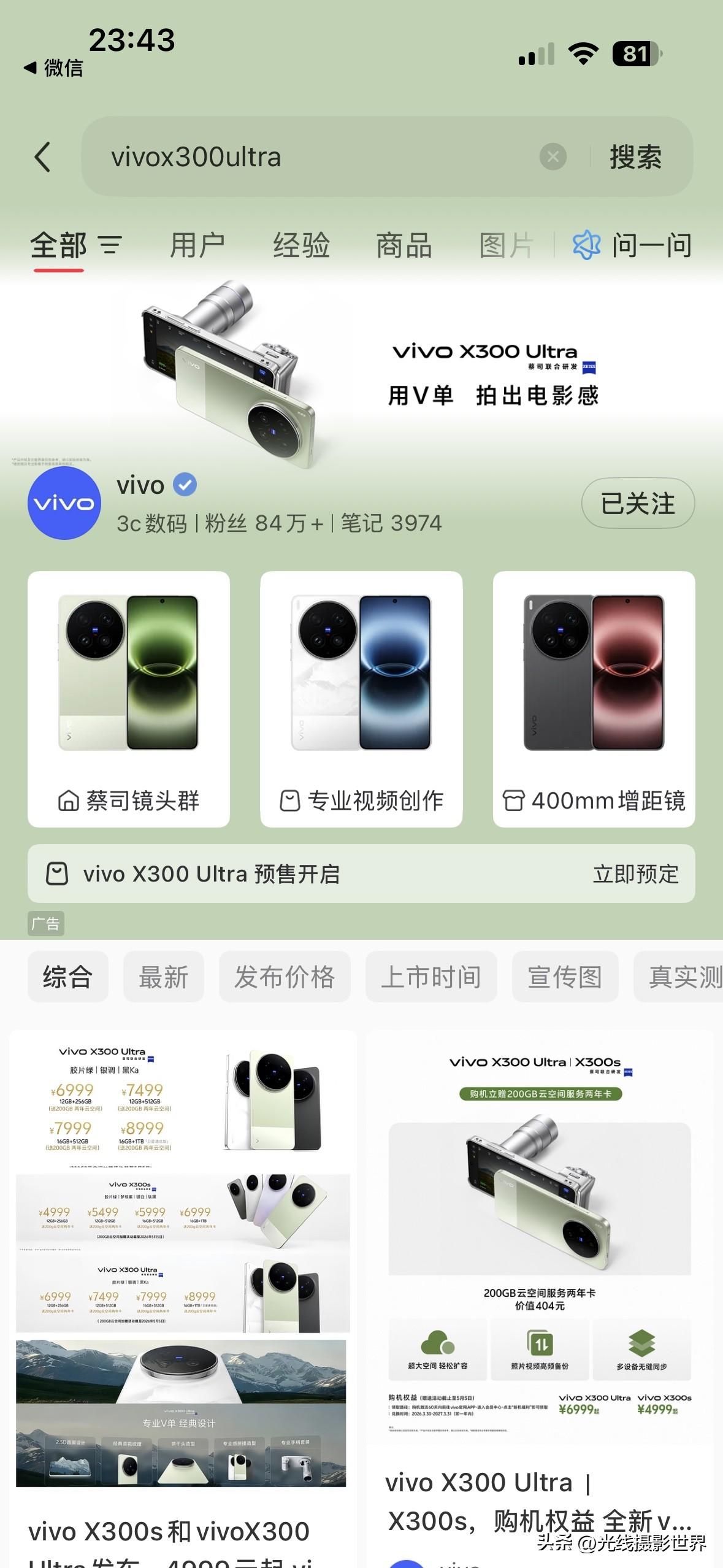This screenshot has width=723, height=1568.
Task: Tap the back arrow to exit search results
Action: [43, 158]
